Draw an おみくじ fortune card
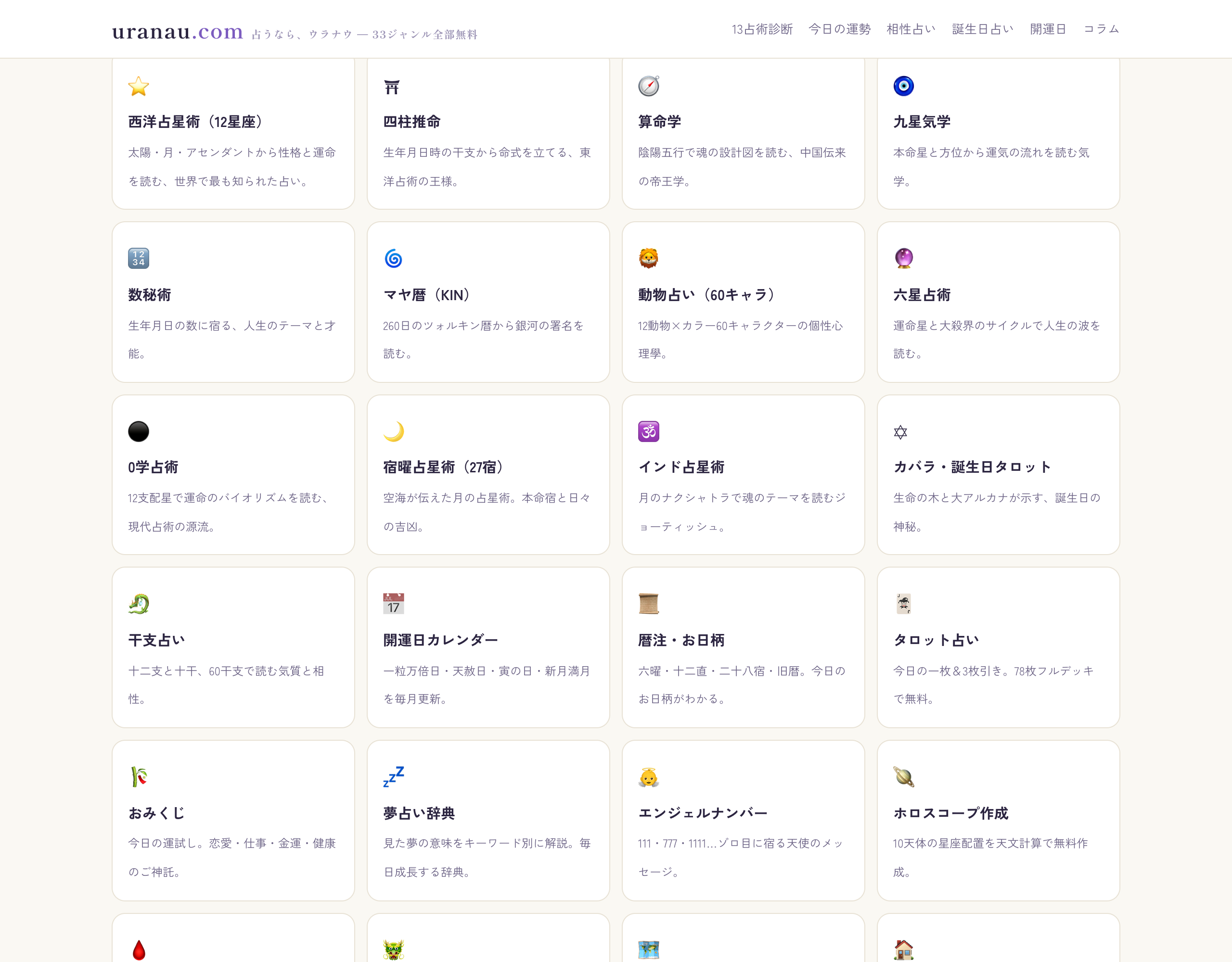 coord(233,821)
